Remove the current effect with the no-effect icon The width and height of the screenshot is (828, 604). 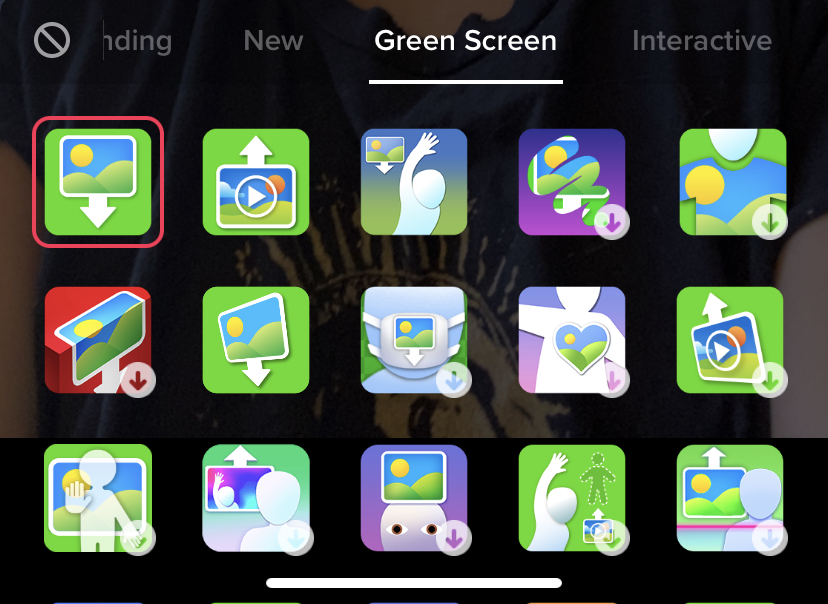[52, 41]
